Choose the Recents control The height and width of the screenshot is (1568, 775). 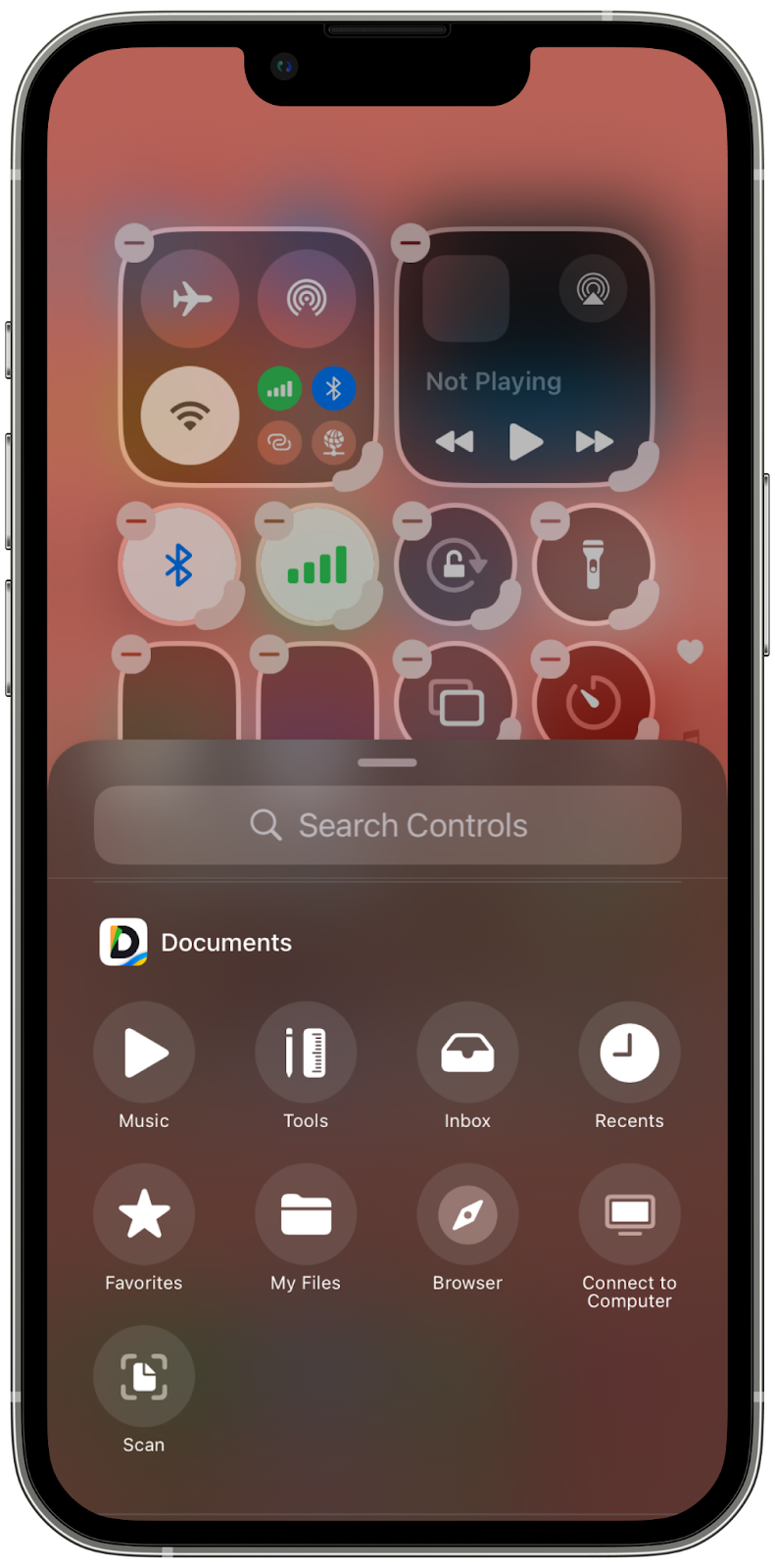coord(629,1053)
